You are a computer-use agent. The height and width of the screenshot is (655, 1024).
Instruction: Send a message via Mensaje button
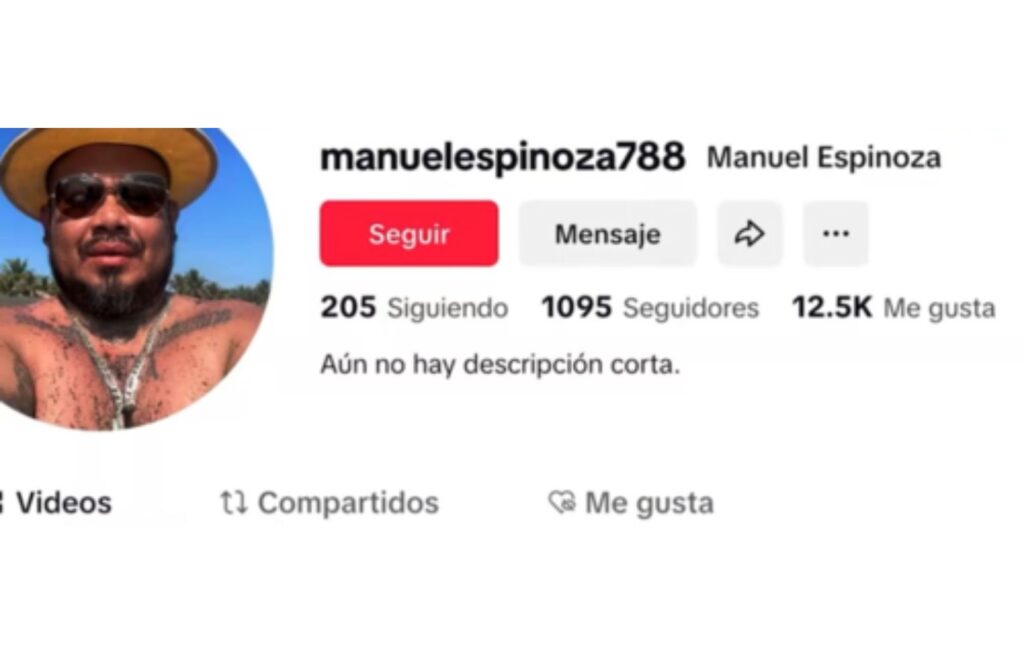pyautogui.click(x=607, y=234)
